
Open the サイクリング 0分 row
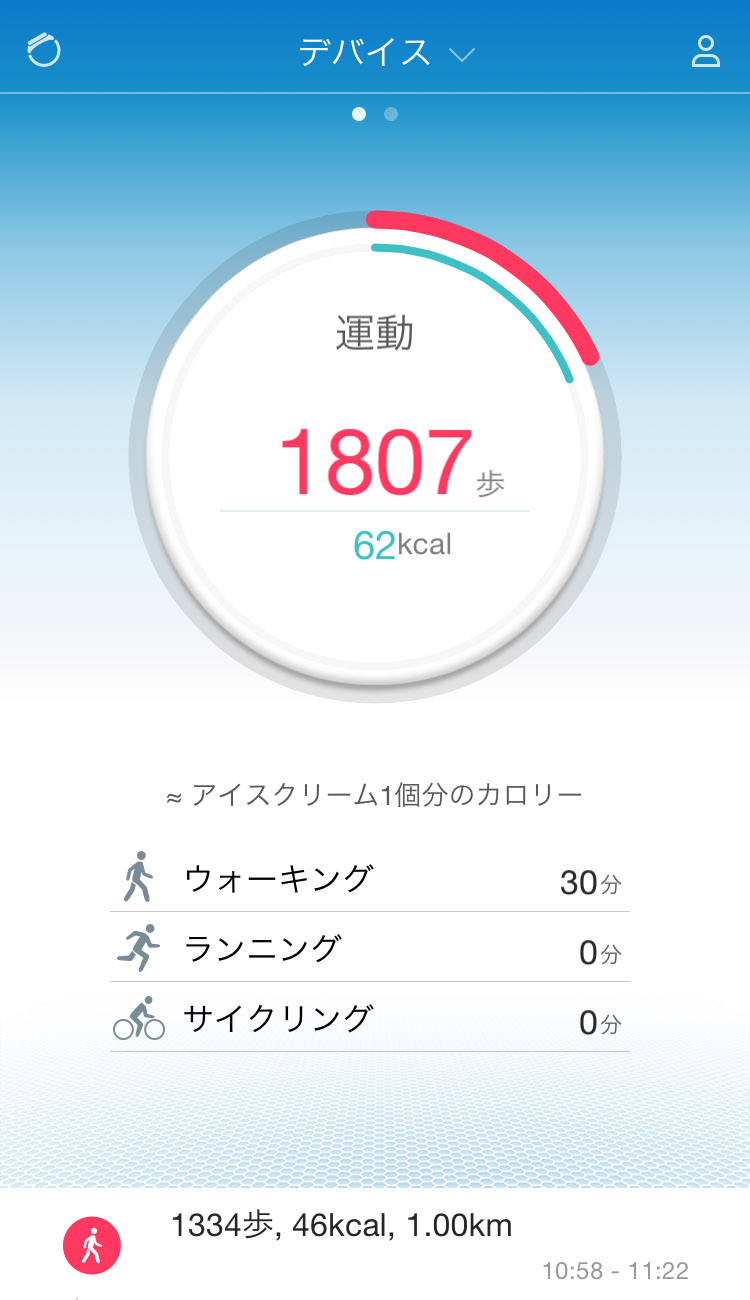[x=370, y=1020]
